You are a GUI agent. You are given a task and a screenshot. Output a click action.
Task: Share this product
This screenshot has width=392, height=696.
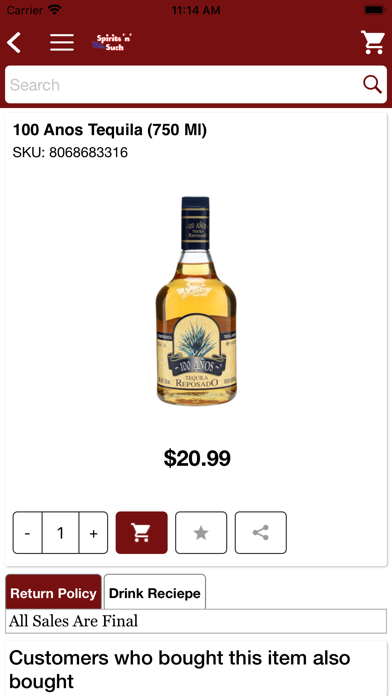click(261, 533)
